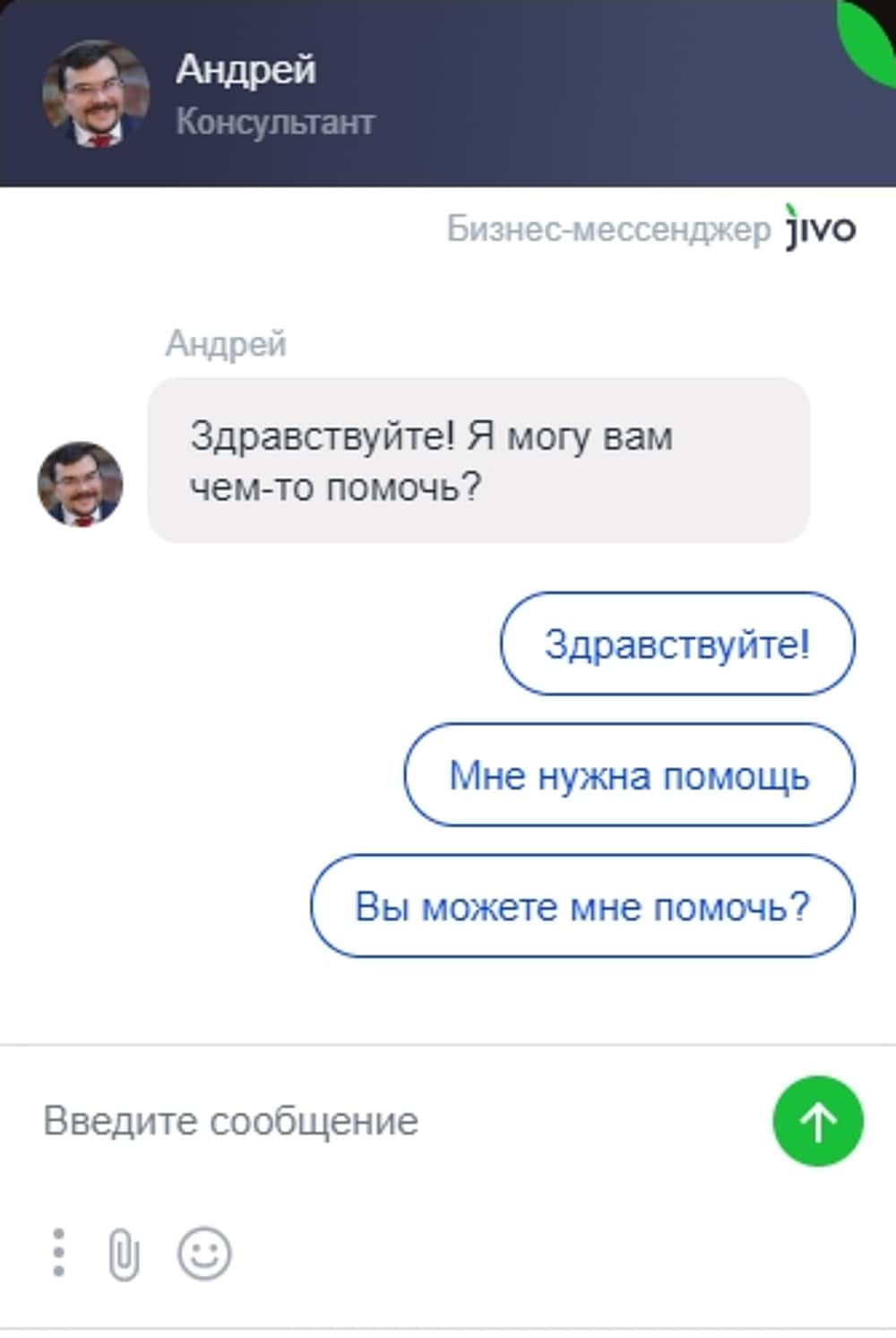Select the quick reply "Здравствуйте!"
This screenshot has height=1338, width=896.
676,643
